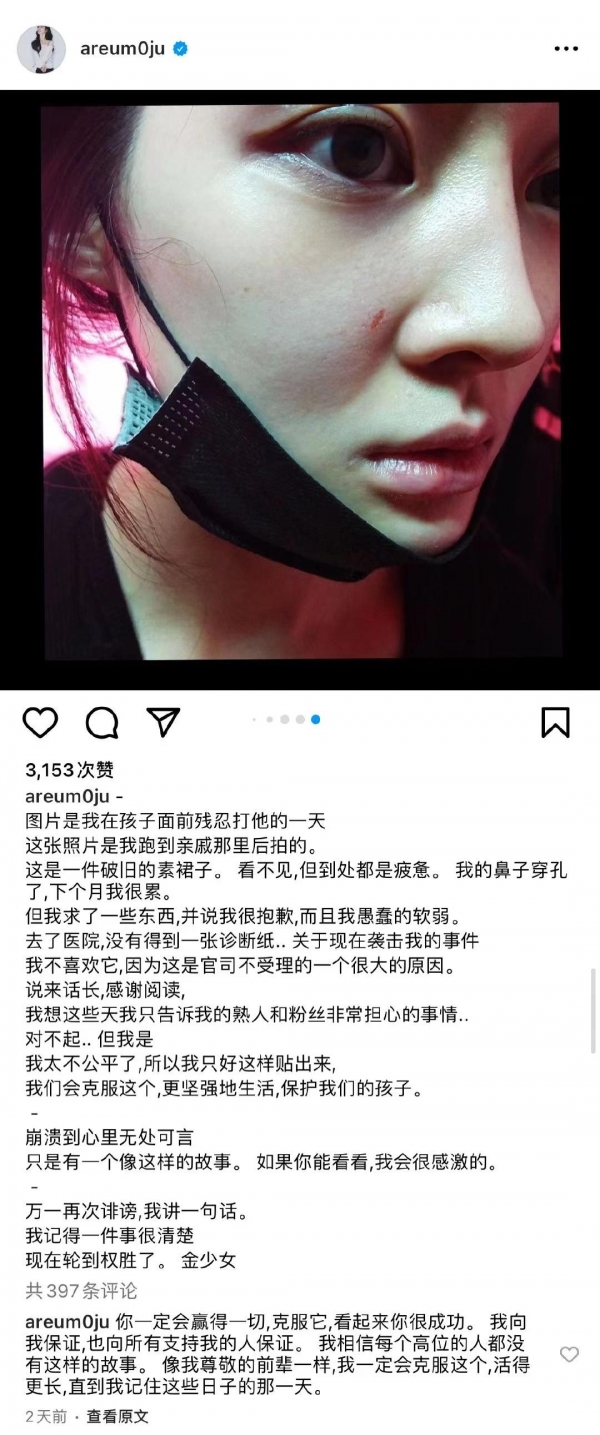The width and height of the screenshot is (600, 1435).
Task: Open areum0ju's profile picture
Action: pos(41,49)
